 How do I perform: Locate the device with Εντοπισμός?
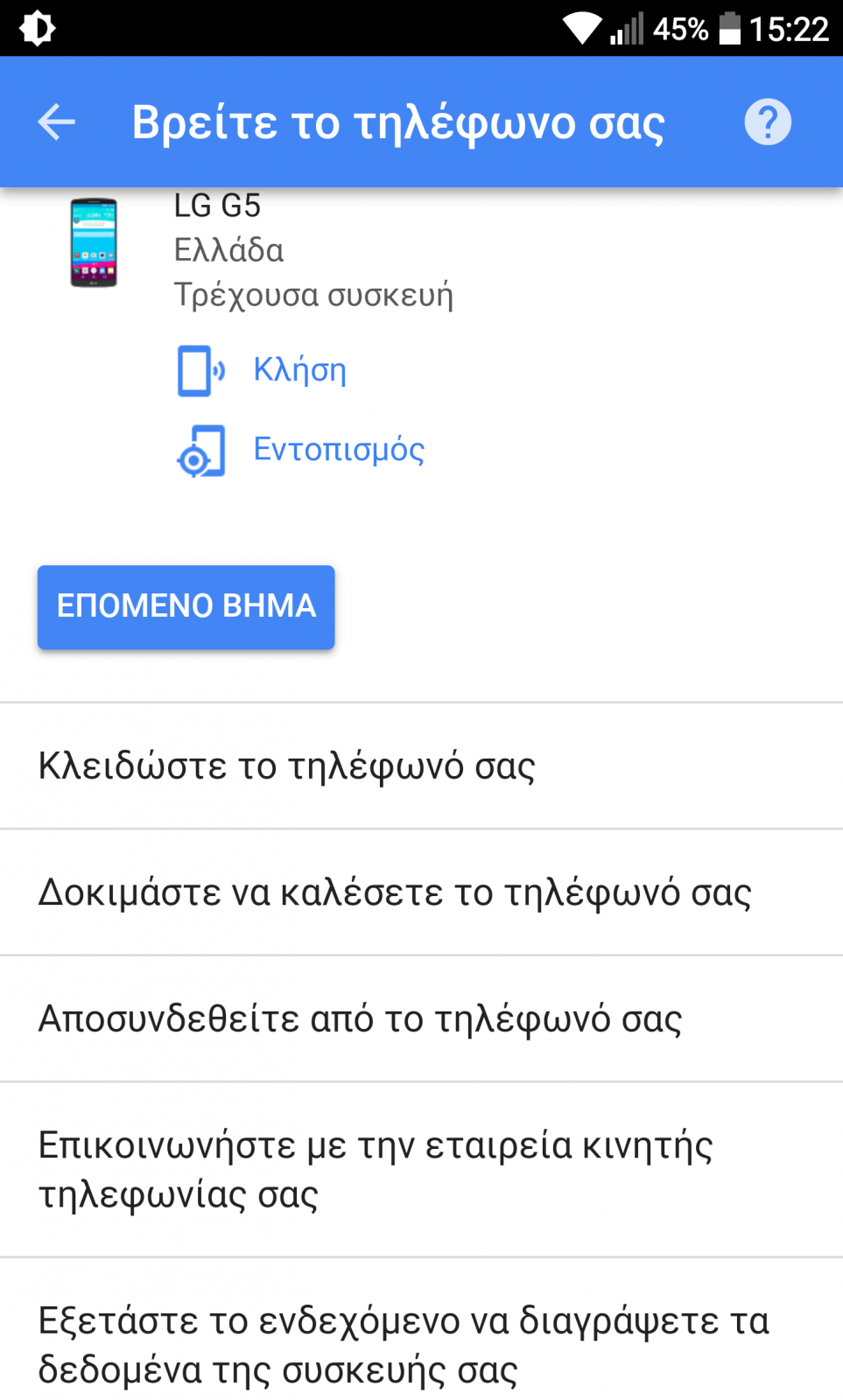(300, 450)
